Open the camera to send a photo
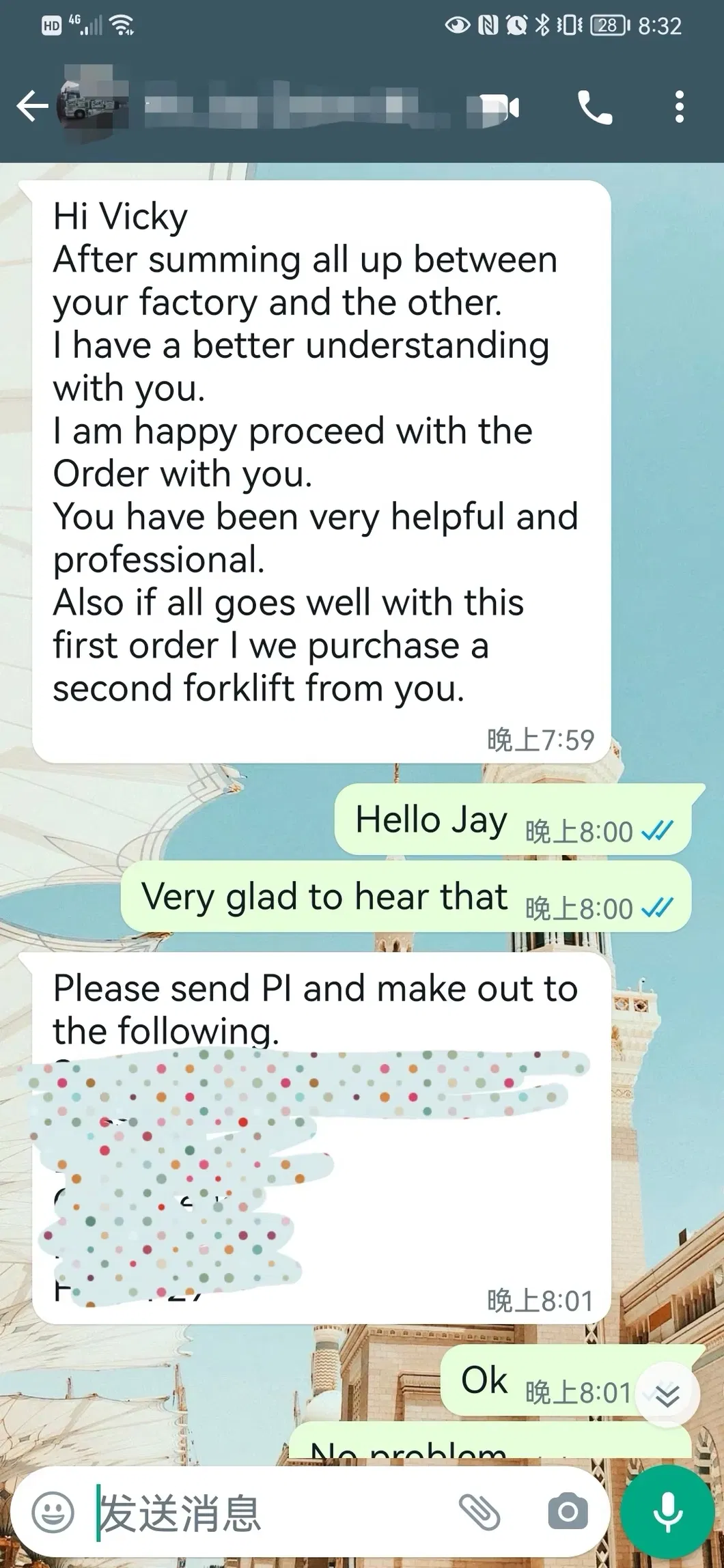 pos(567,1512)
